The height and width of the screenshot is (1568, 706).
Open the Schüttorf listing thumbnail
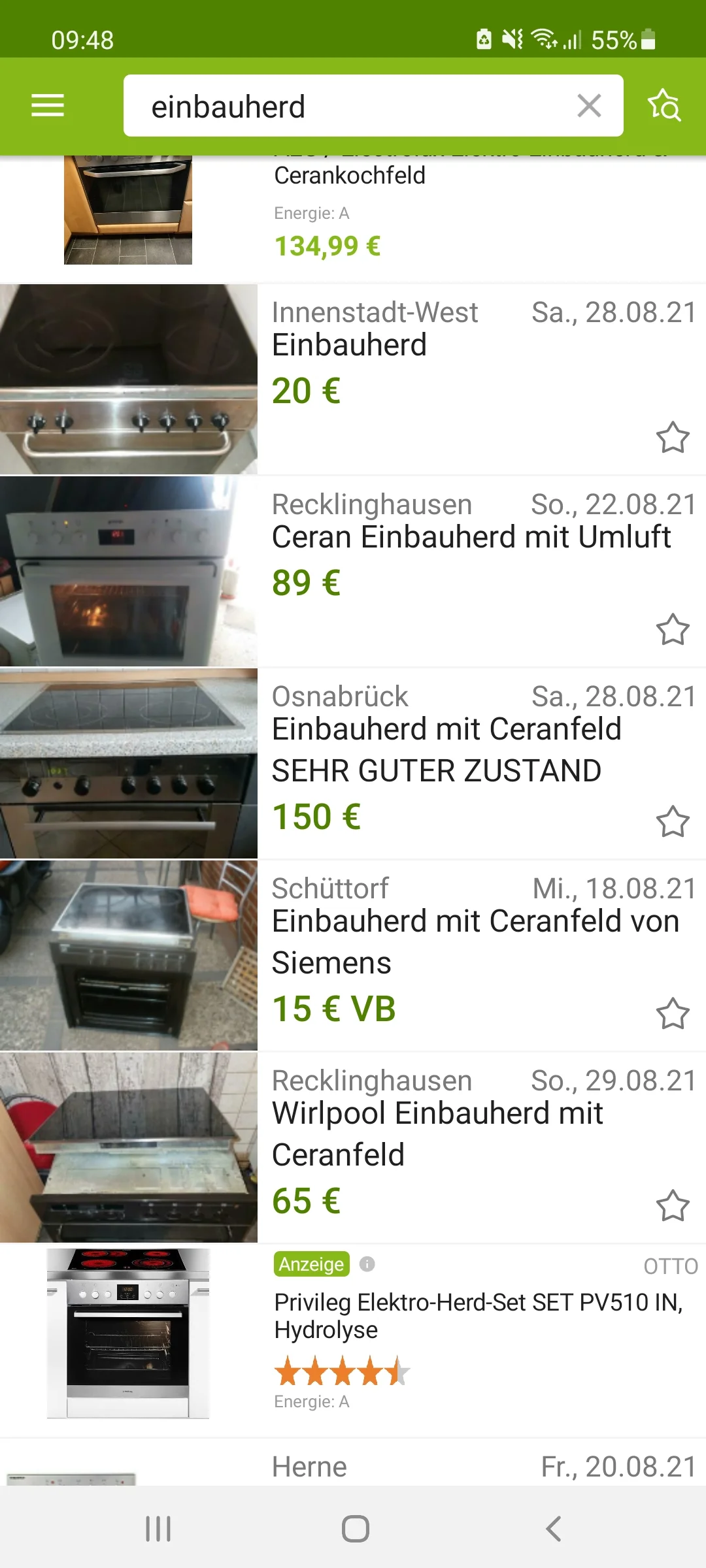click(129, 947)
